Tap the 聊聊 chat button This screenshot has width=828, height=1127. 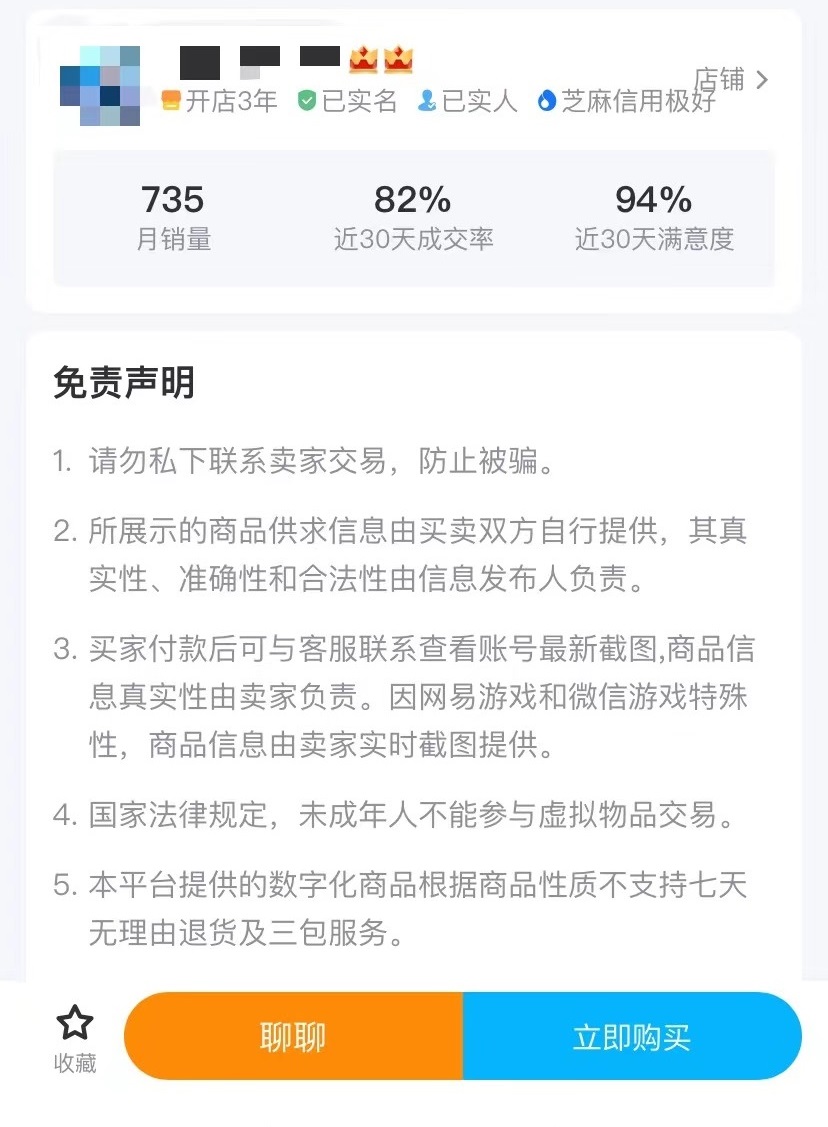click(293, 1036)
